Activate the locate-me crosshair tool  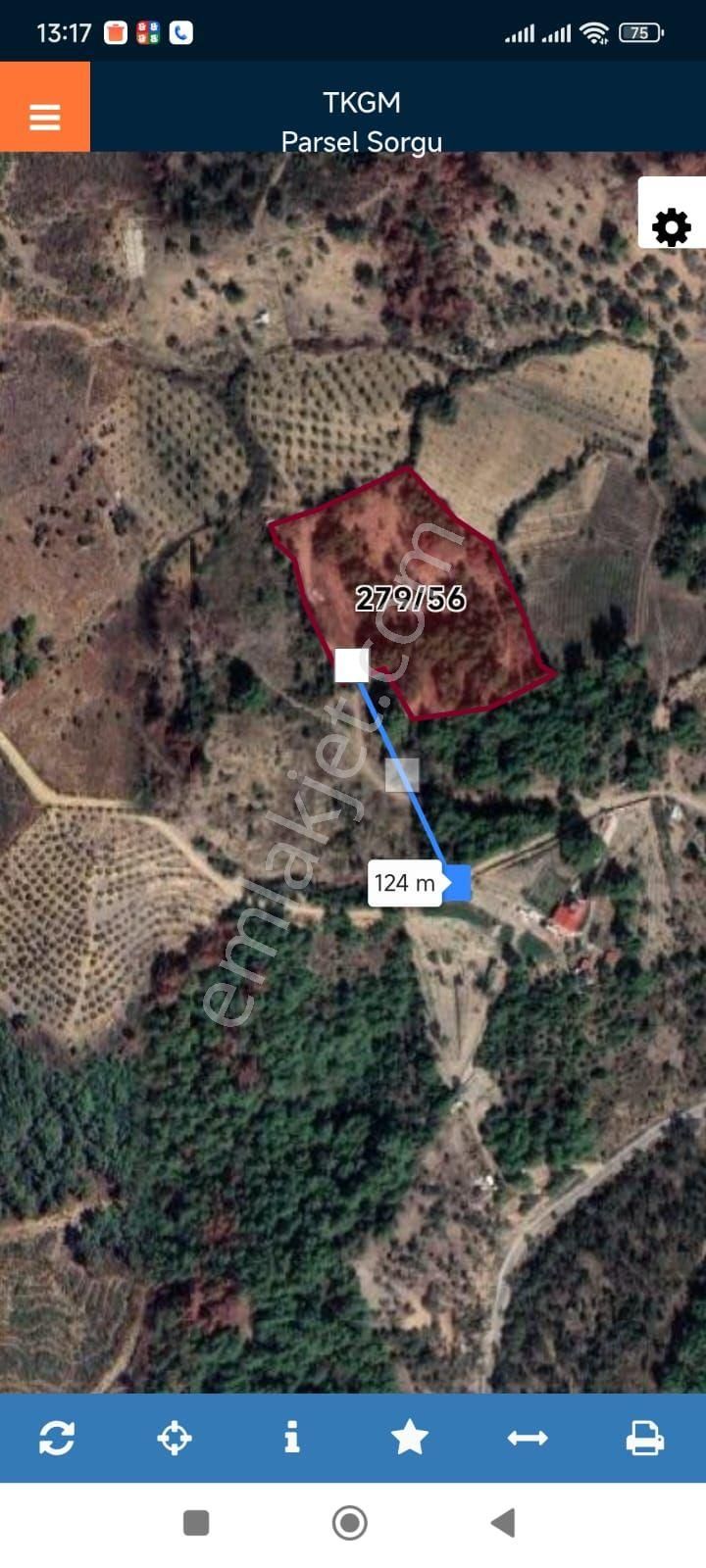click(x=174, y=1438)
